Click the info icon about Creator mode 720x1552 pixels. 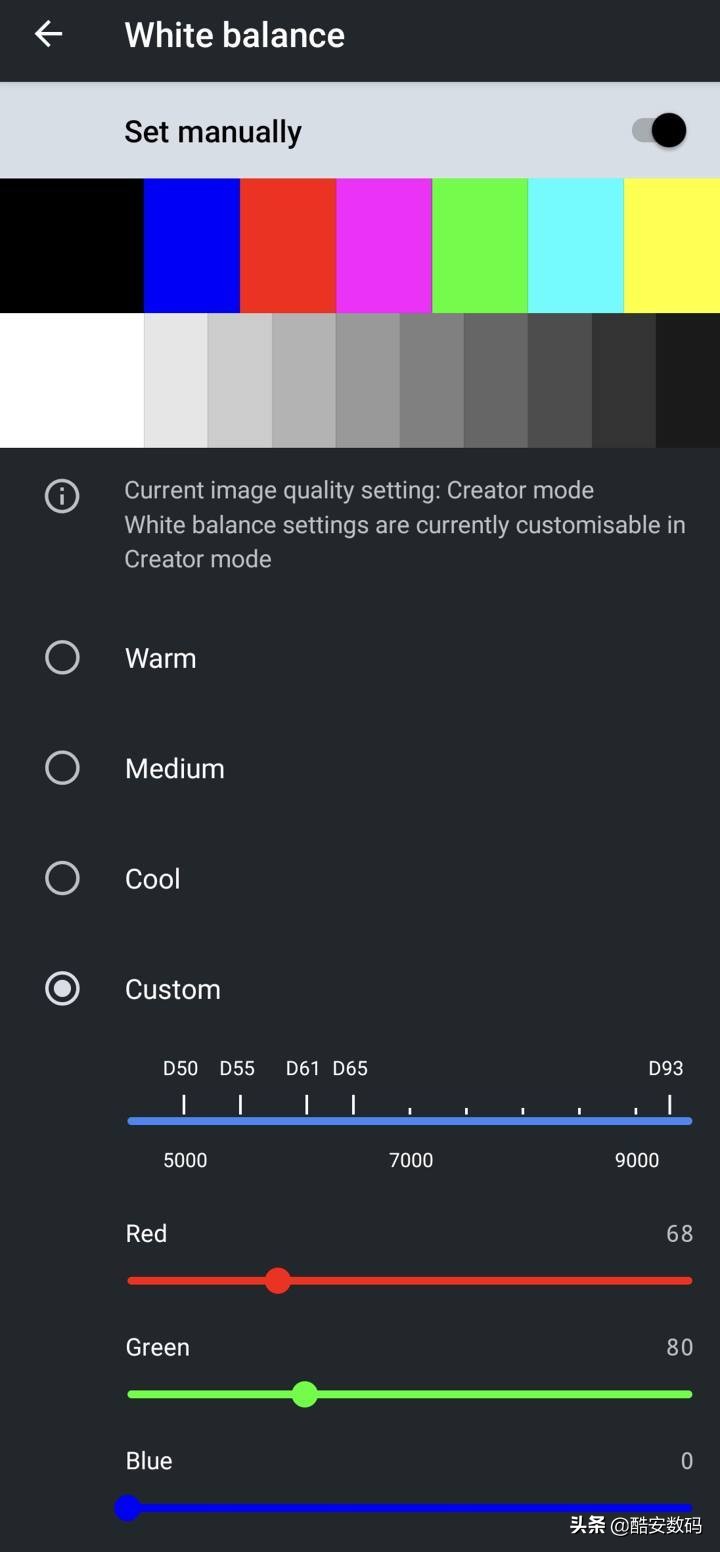[x=61, y=495]
